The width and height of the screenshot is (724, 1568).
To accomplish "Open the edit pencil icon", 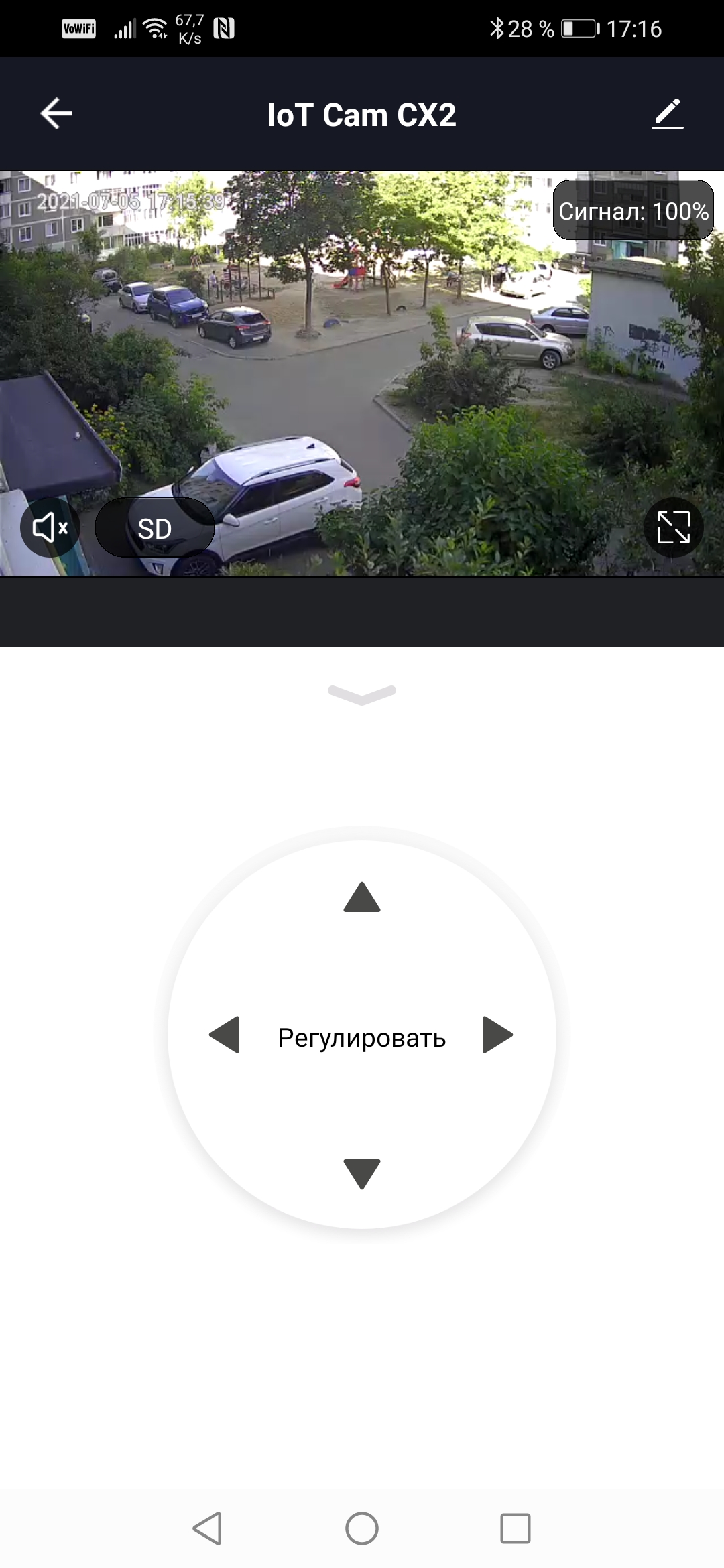I will coord(668,114).
